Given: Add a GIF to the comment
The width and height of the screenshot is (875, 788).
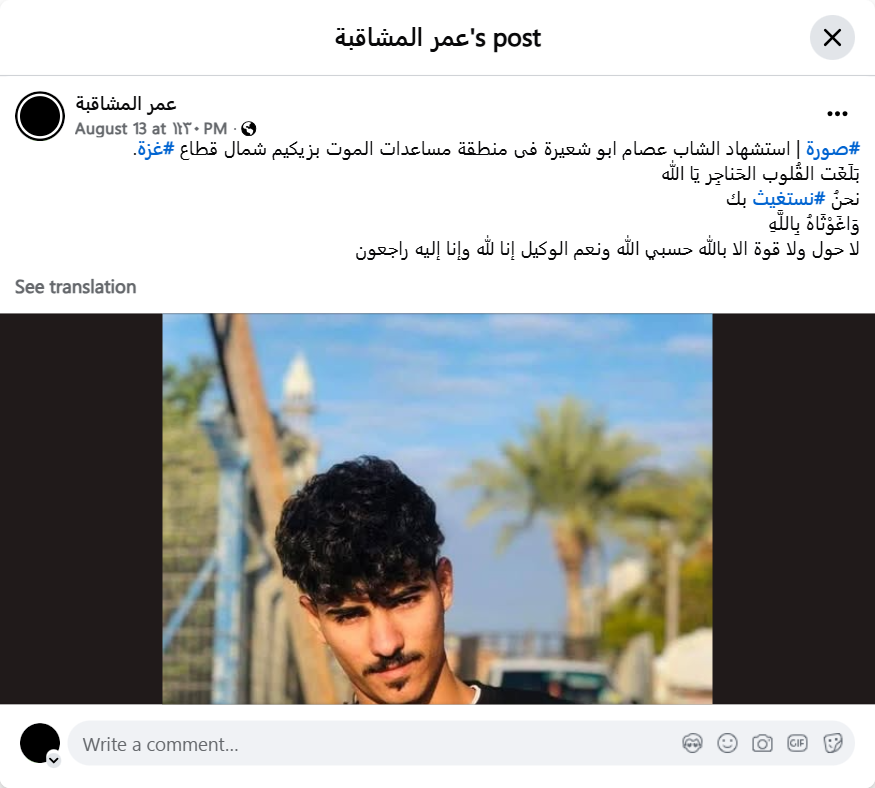Looking at the screenshot, I should pos(797,743).
